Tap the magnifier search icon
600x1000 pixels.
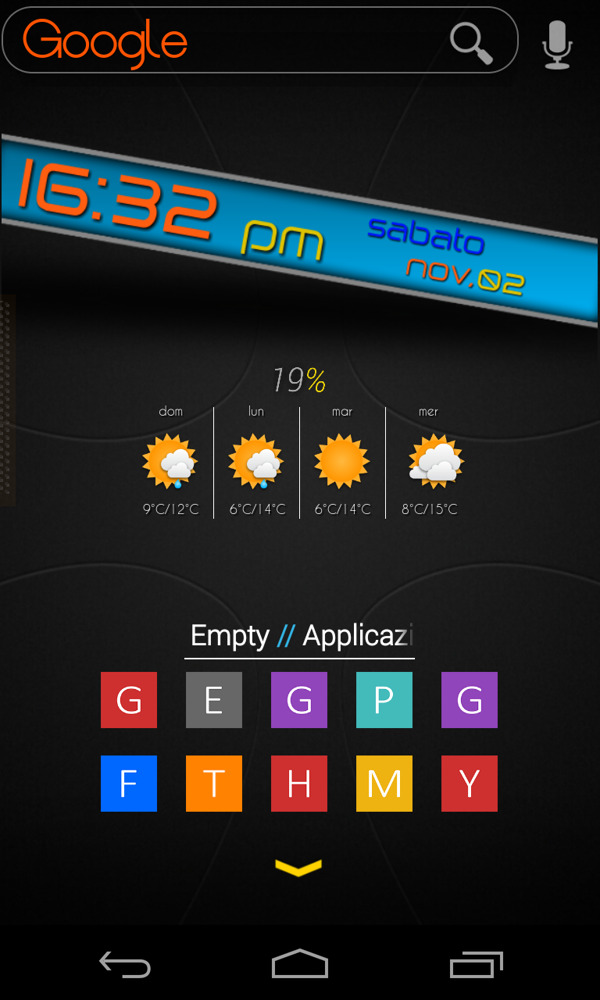471,43
